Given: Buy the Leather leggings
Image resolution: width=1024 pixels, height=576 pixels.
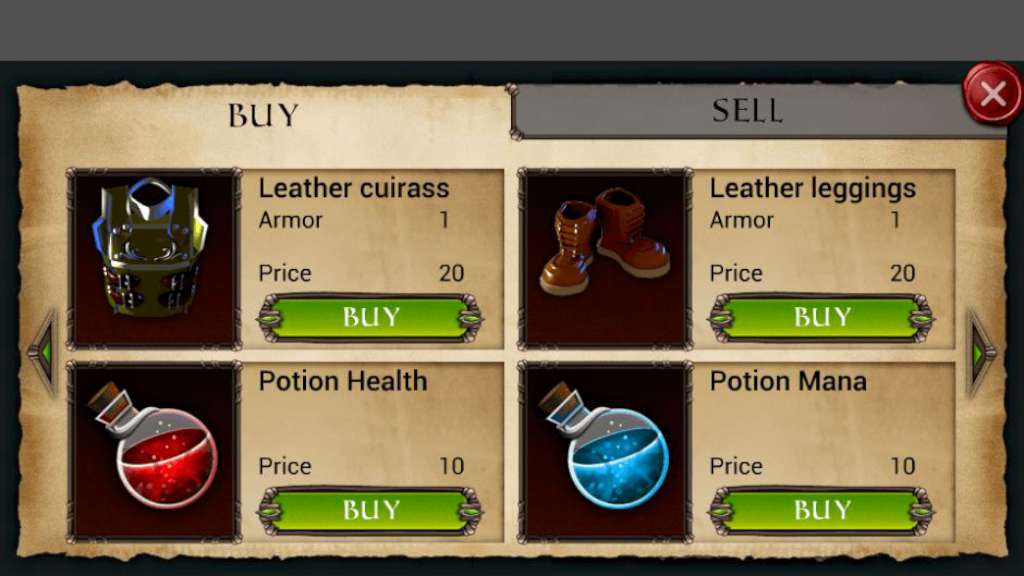Looking at the screenshot, I should pos(822,318).
